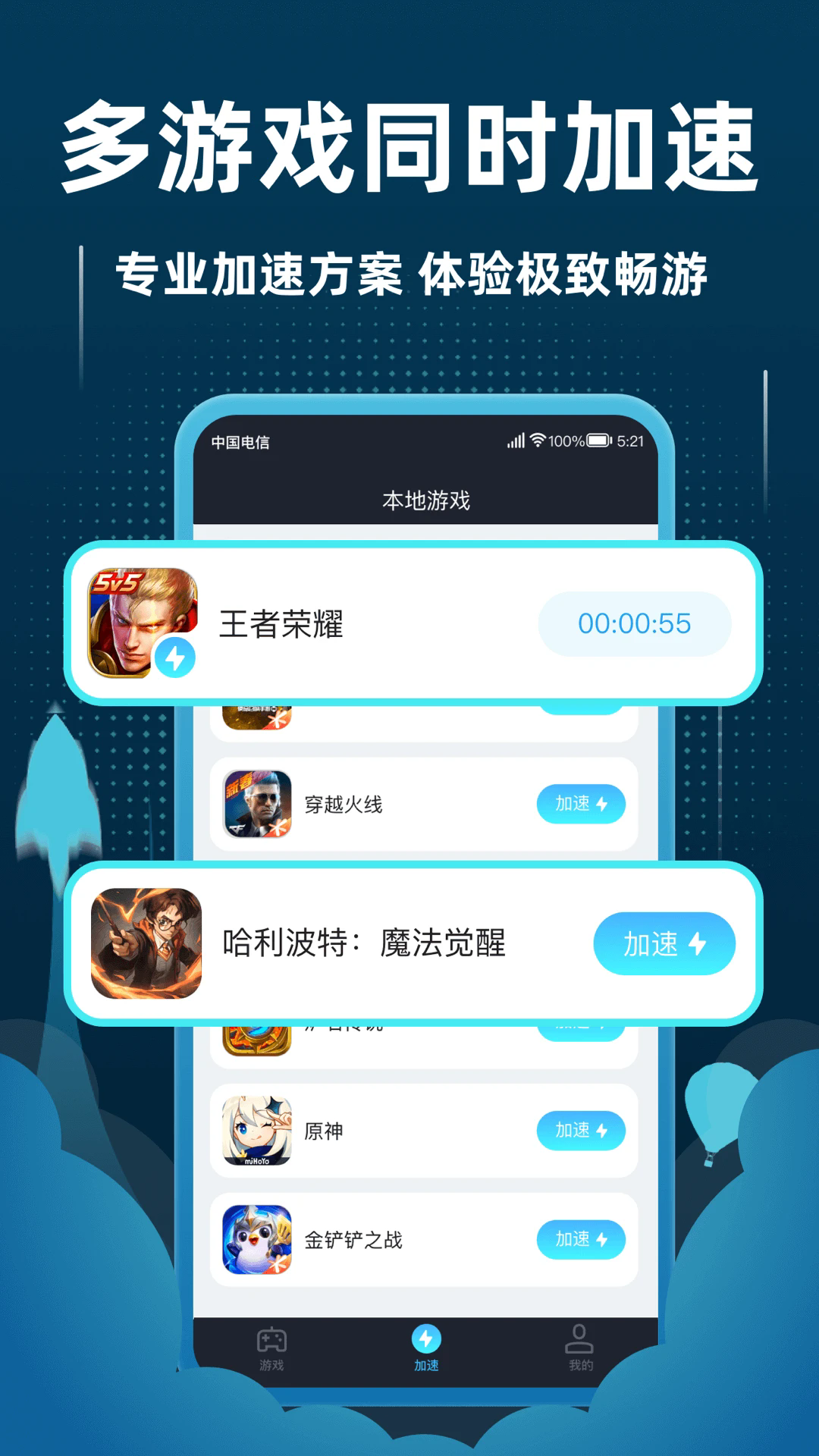Open the gamepad icon in bottom navigation
Screen dimensions: 819x1456
click(x=270, y=1335)
